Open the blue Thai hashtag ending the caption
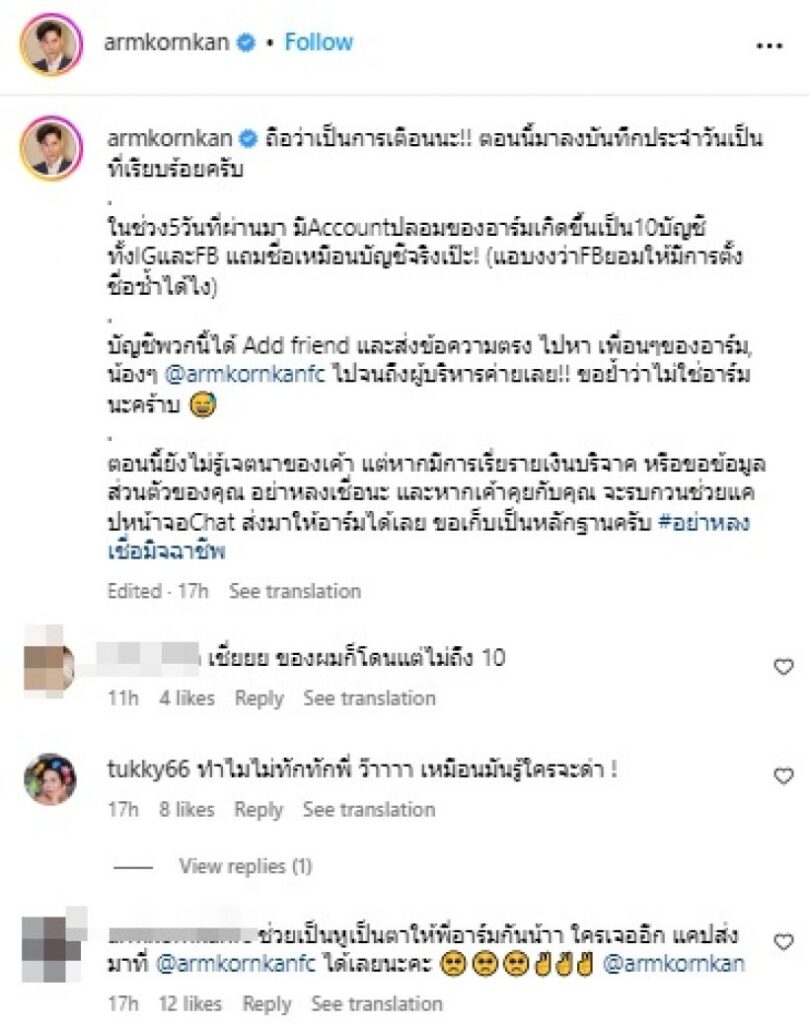The height and width of the screenshot is (1024, 809). click(x=430, y=535)
